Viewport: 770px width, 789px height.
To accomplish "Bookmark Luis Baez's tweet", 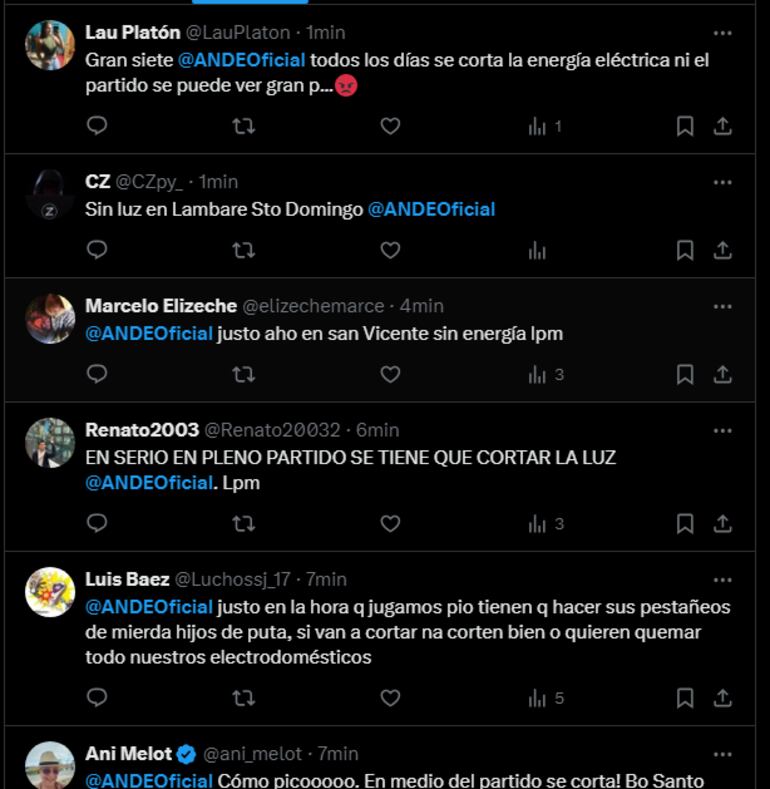I will click(685, 697).
